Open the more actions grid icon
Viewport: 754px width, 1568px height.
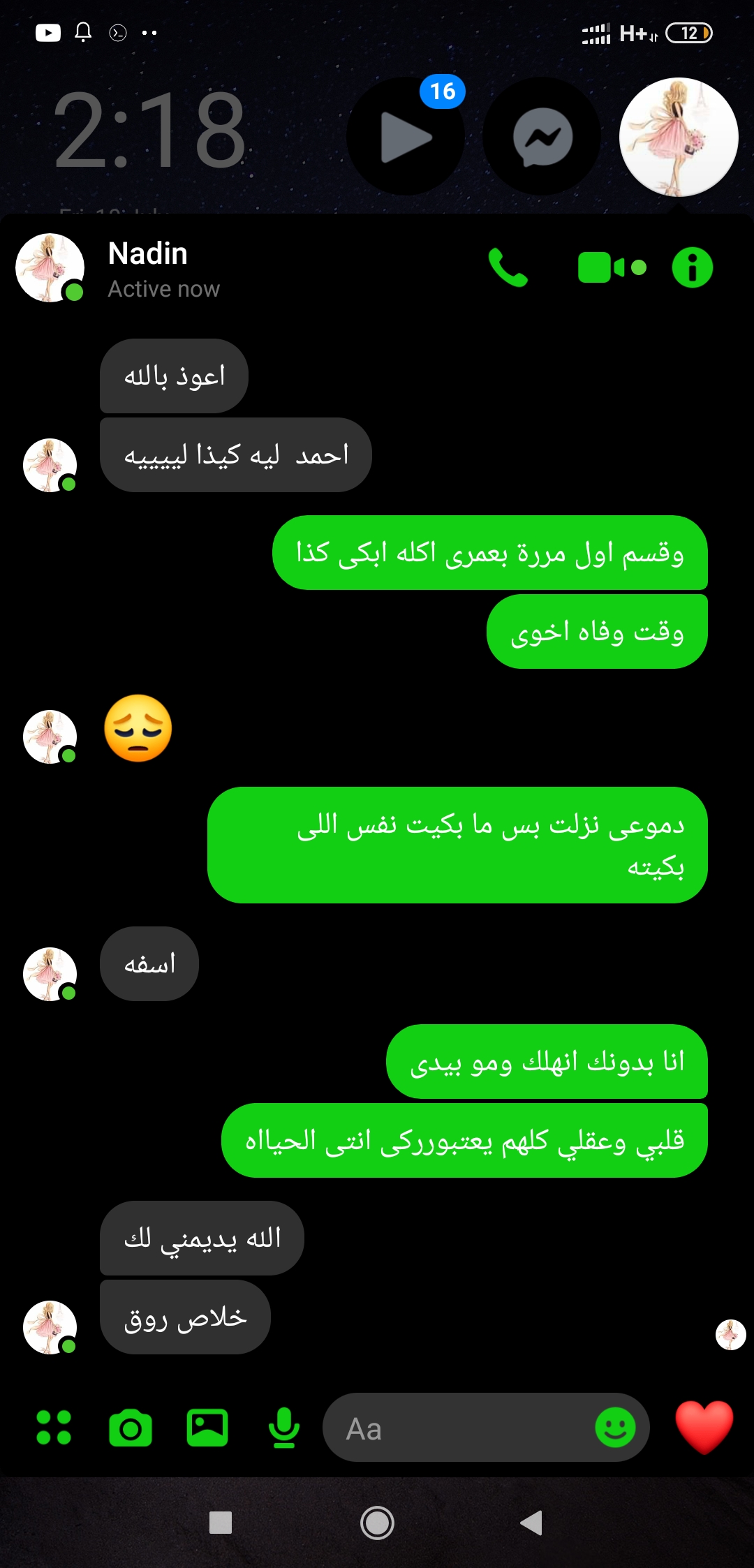point(54,1428)
